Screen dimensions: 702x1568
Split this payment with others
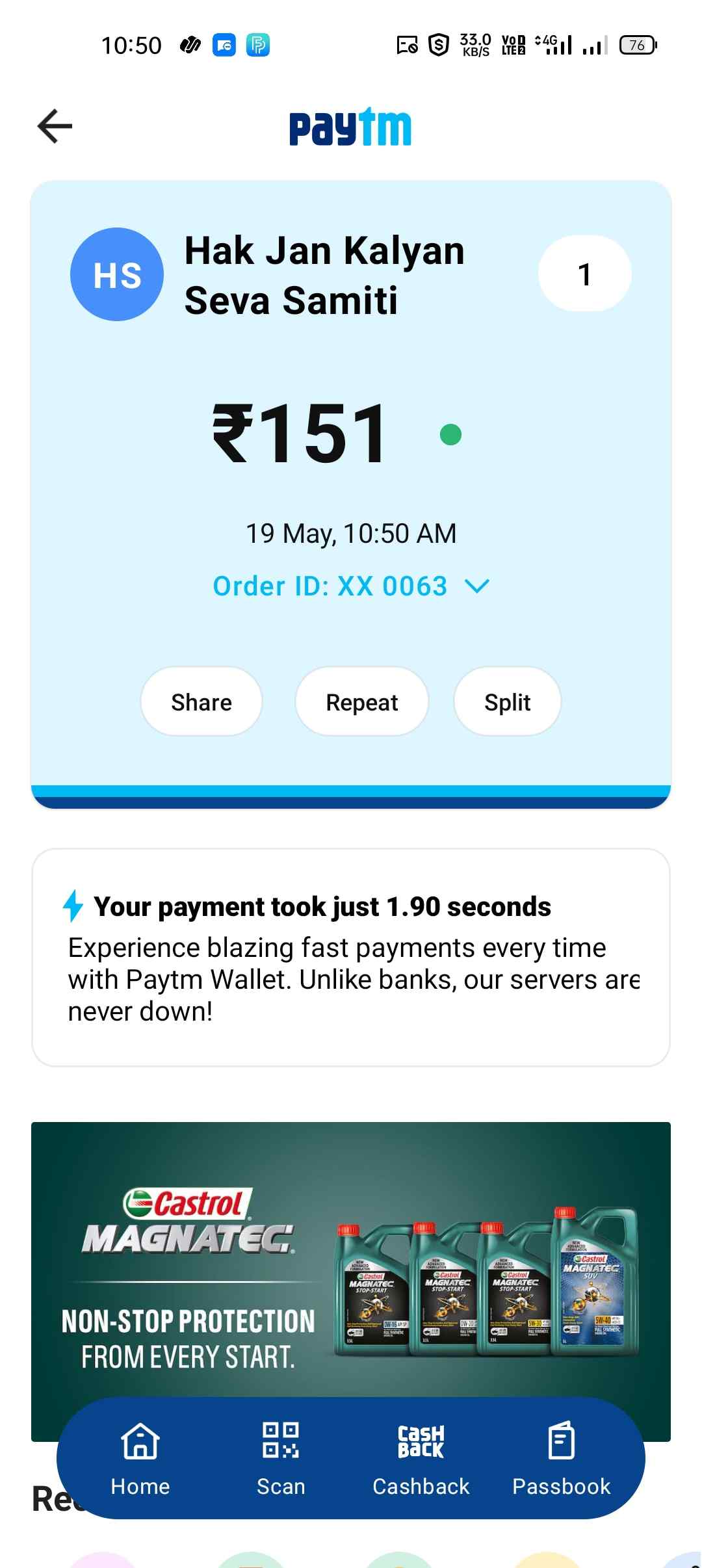click(x=508, y=702)
